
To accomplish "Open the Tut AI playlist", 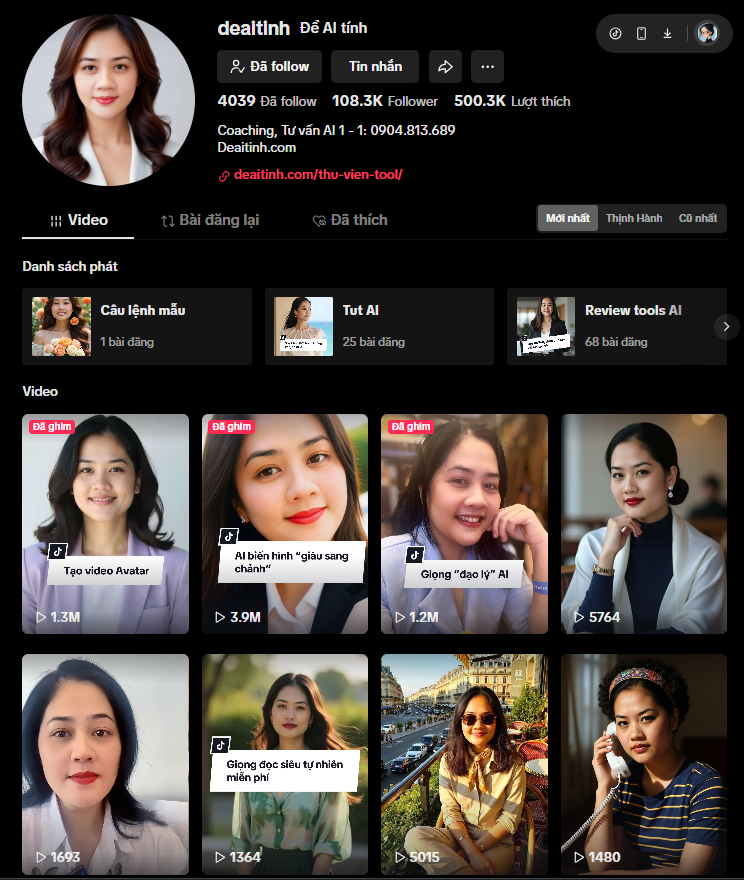I will point(379,326).
